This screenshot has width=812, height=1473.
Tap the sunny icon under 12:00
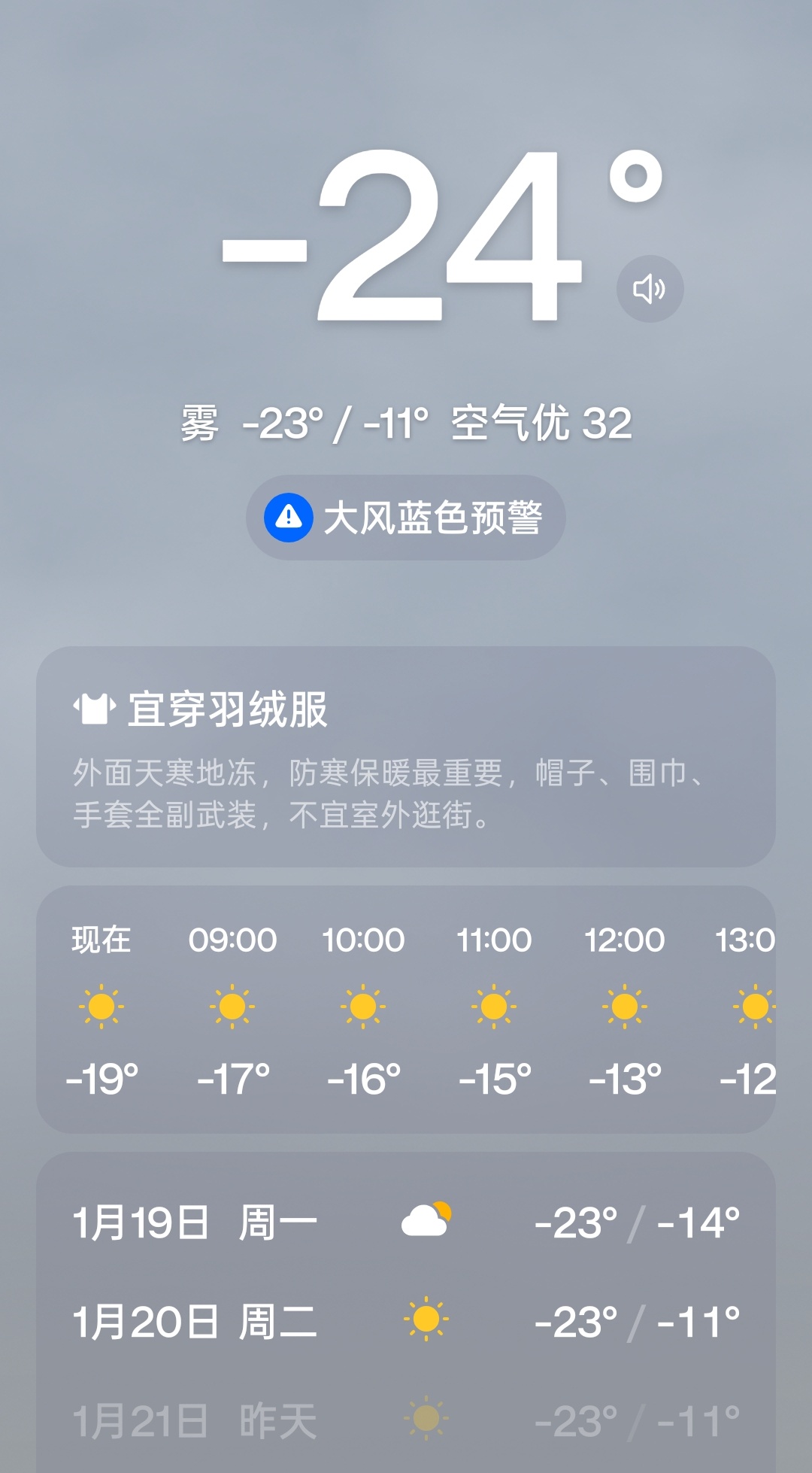(626, 1008)
